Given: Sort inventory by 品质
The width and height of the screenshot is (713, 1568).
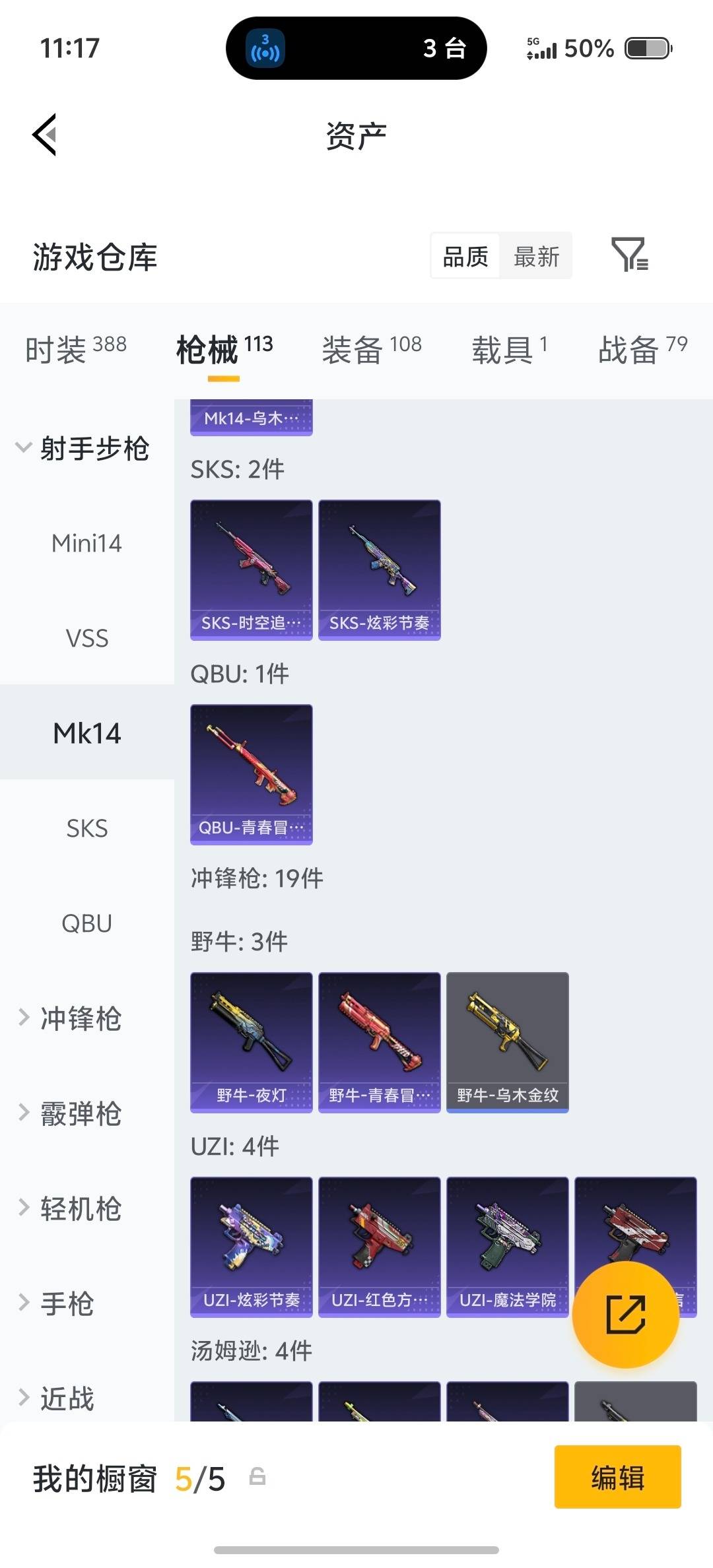Looking at the screenshot, I should [x=464, y=256].
